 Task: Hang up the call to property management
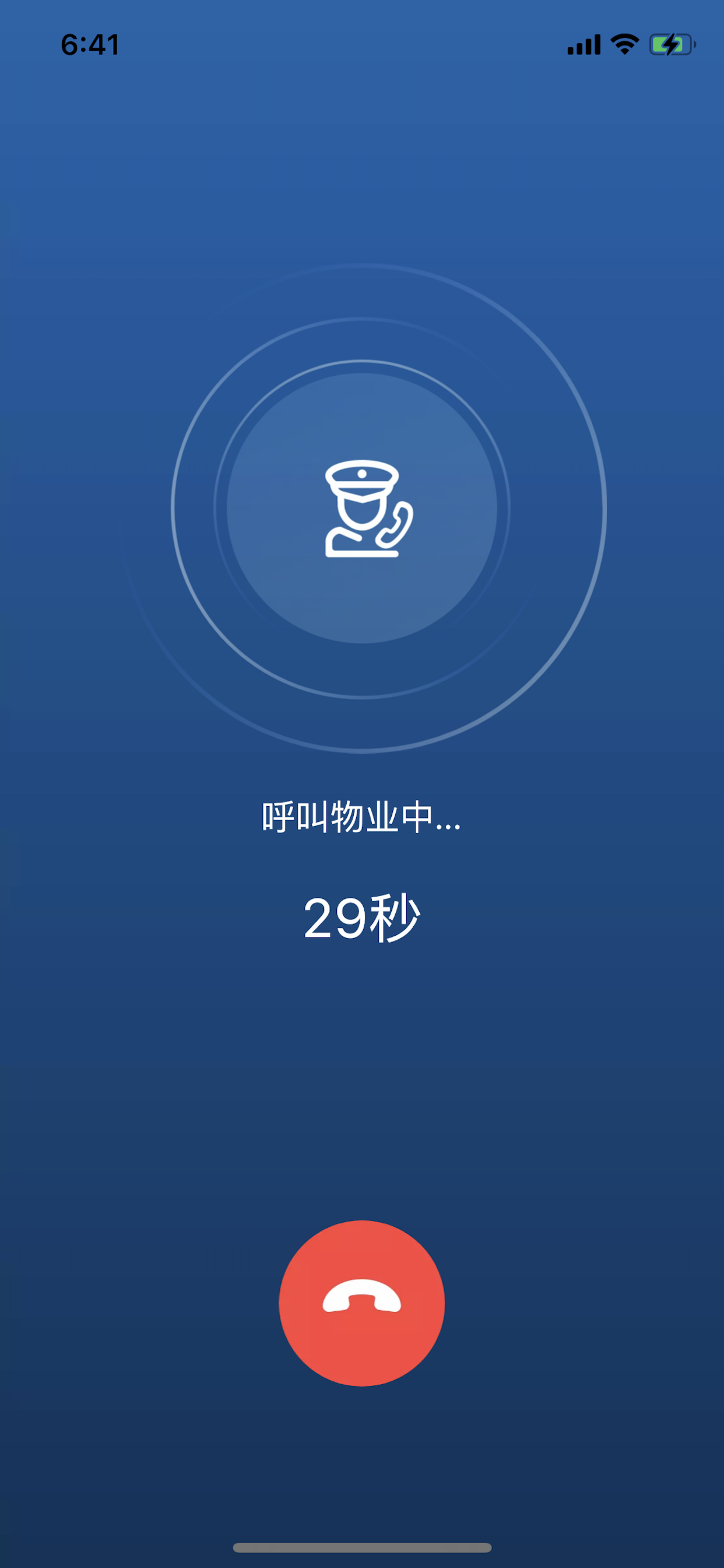click(x=361, y=1303)
